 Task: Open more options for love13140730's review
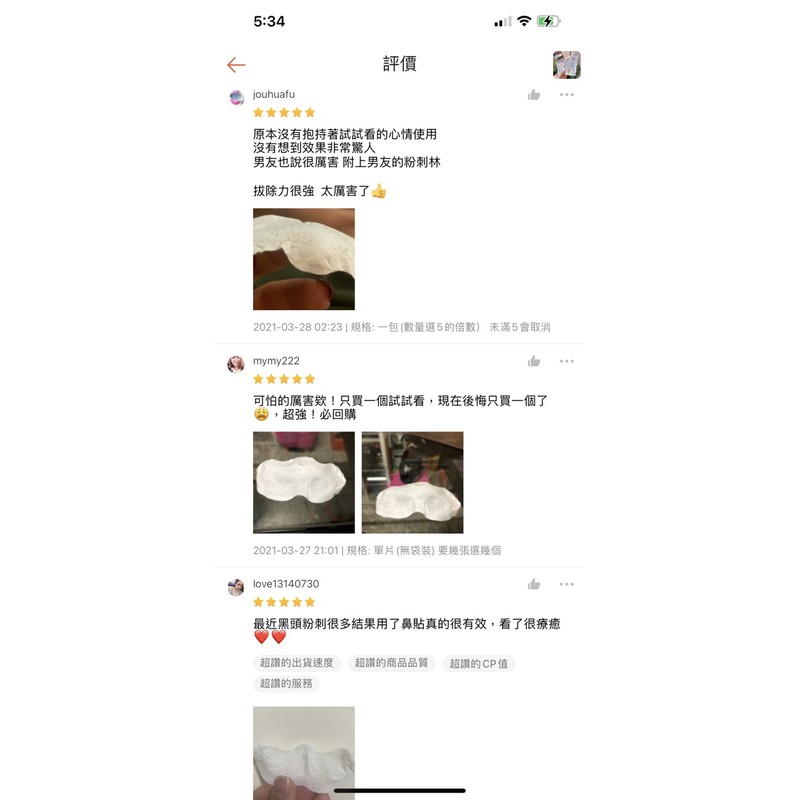[x=567, y=584]
